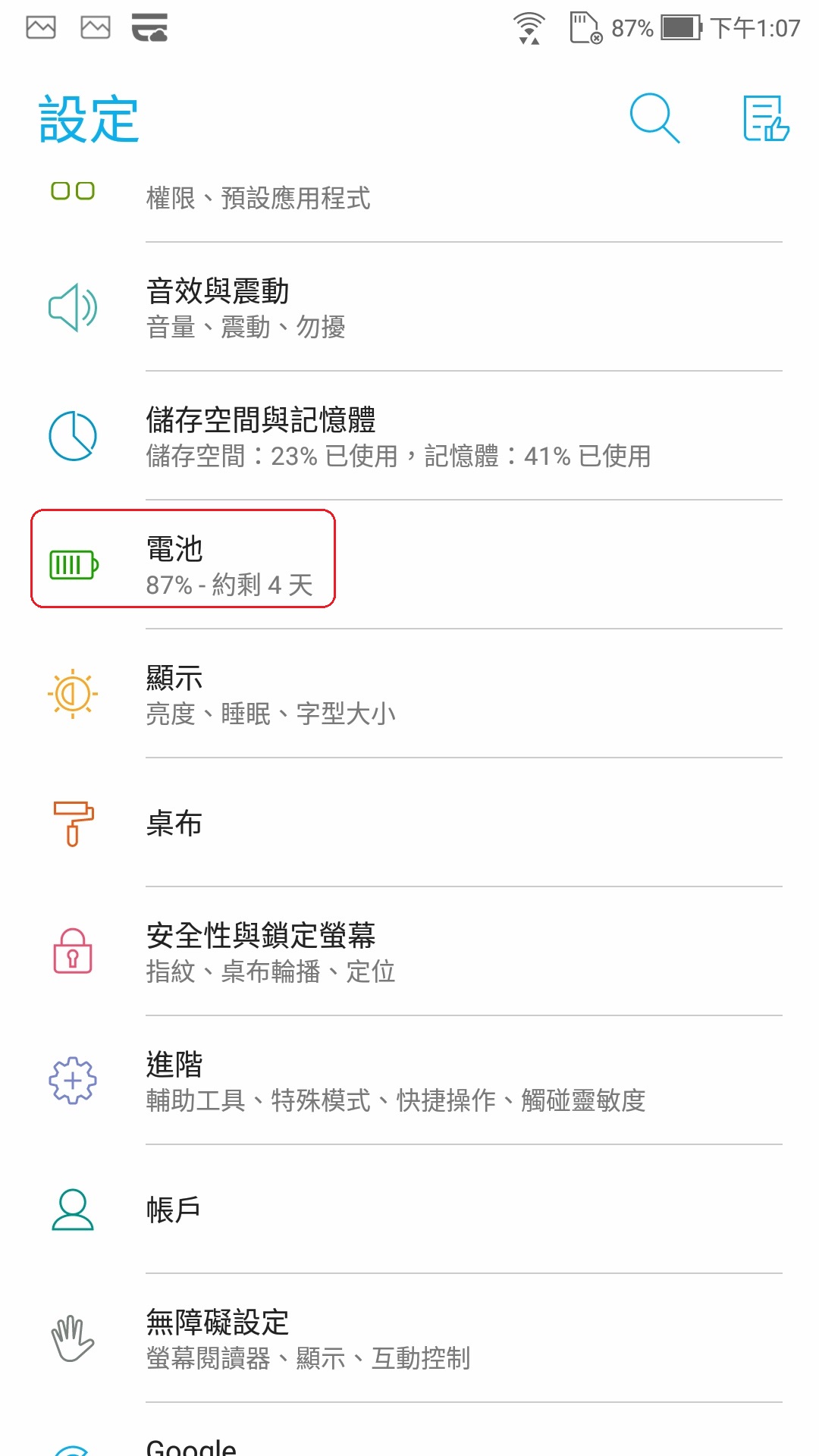Tap the feedback note icon in header
819x1456 pixels.
click(766, 119)
